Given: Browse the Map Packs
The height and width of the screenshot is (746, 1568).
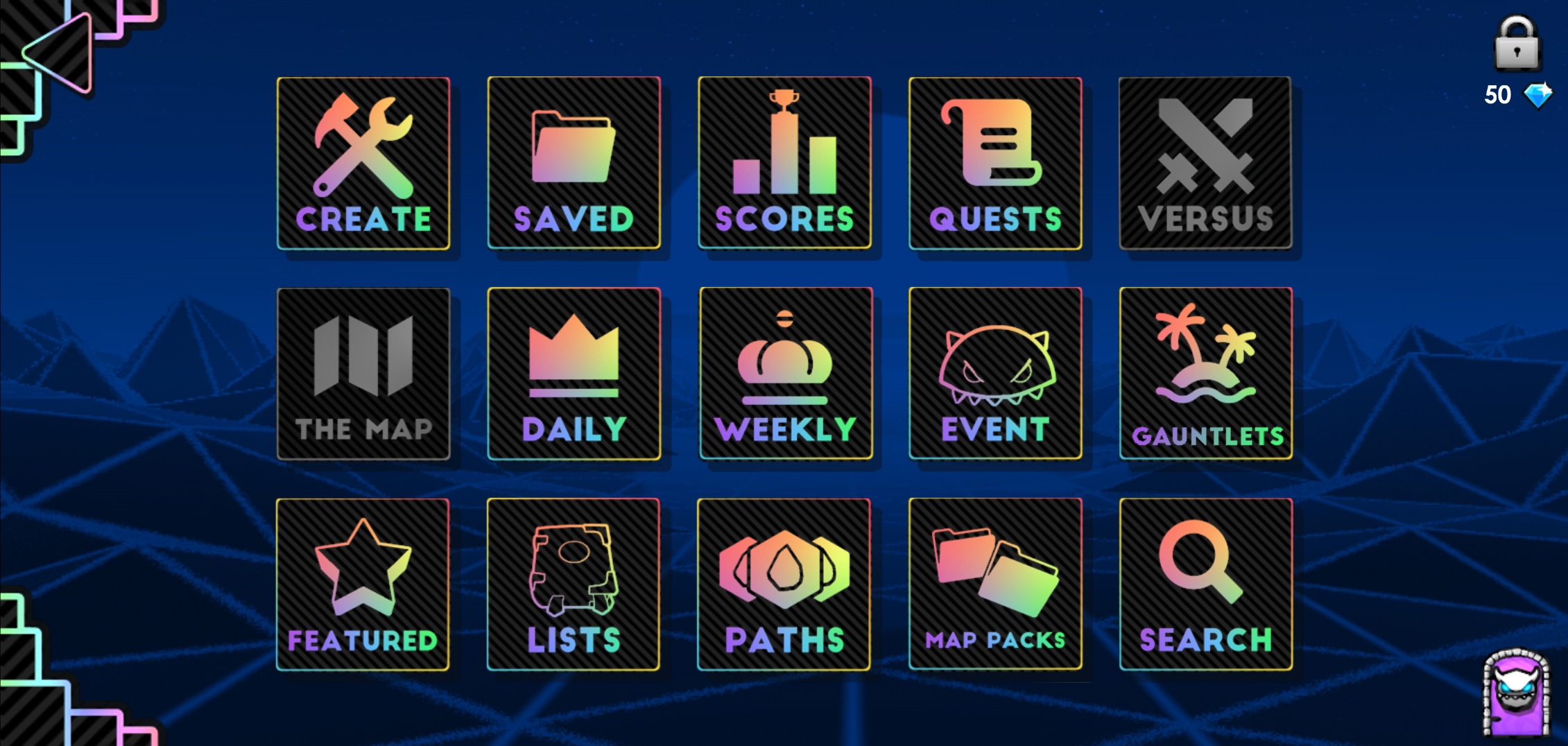Looking at the screenshot, I should [995, 584].
